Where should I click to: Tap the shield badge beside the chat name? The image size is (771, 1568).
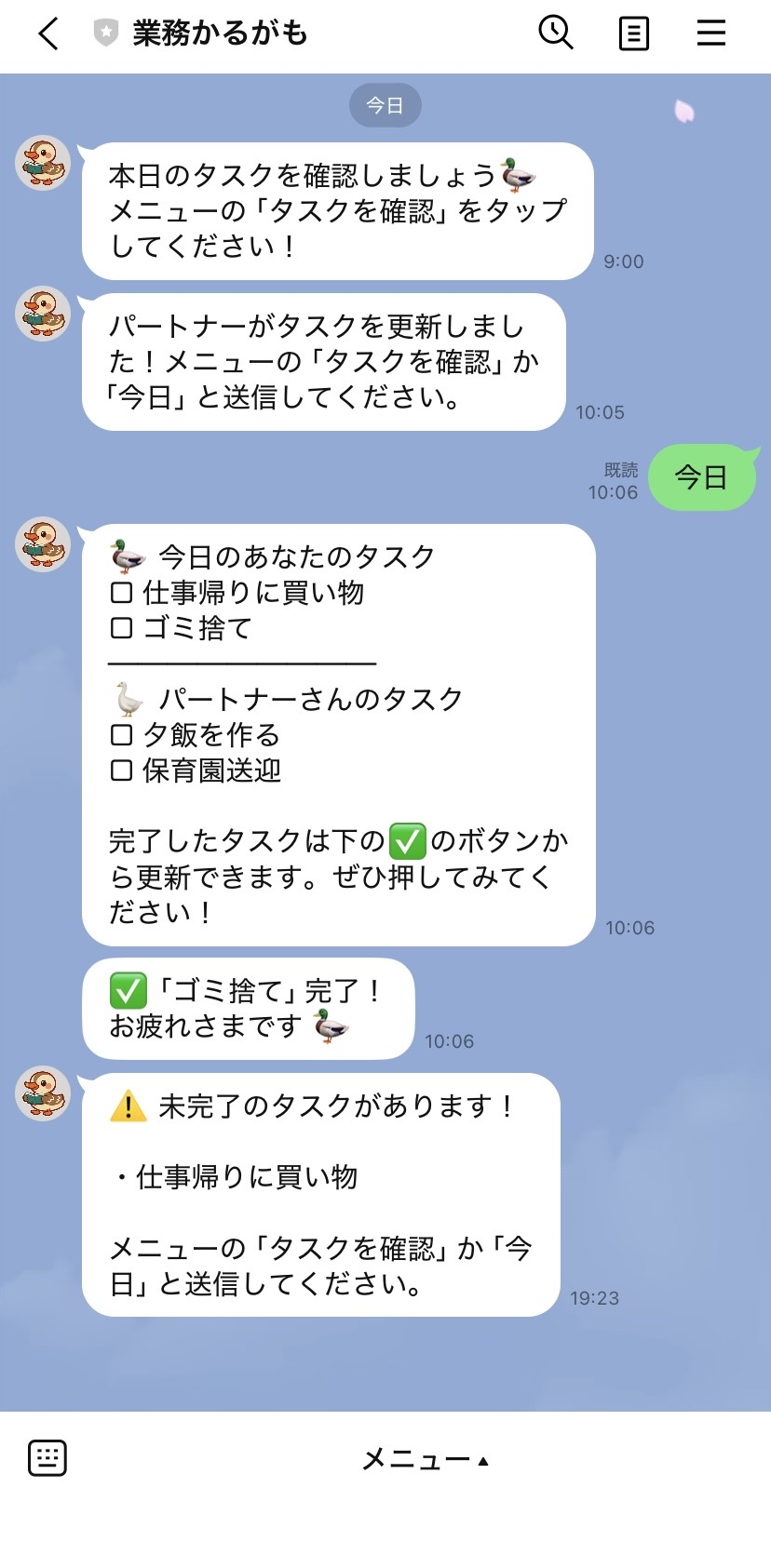105,31
